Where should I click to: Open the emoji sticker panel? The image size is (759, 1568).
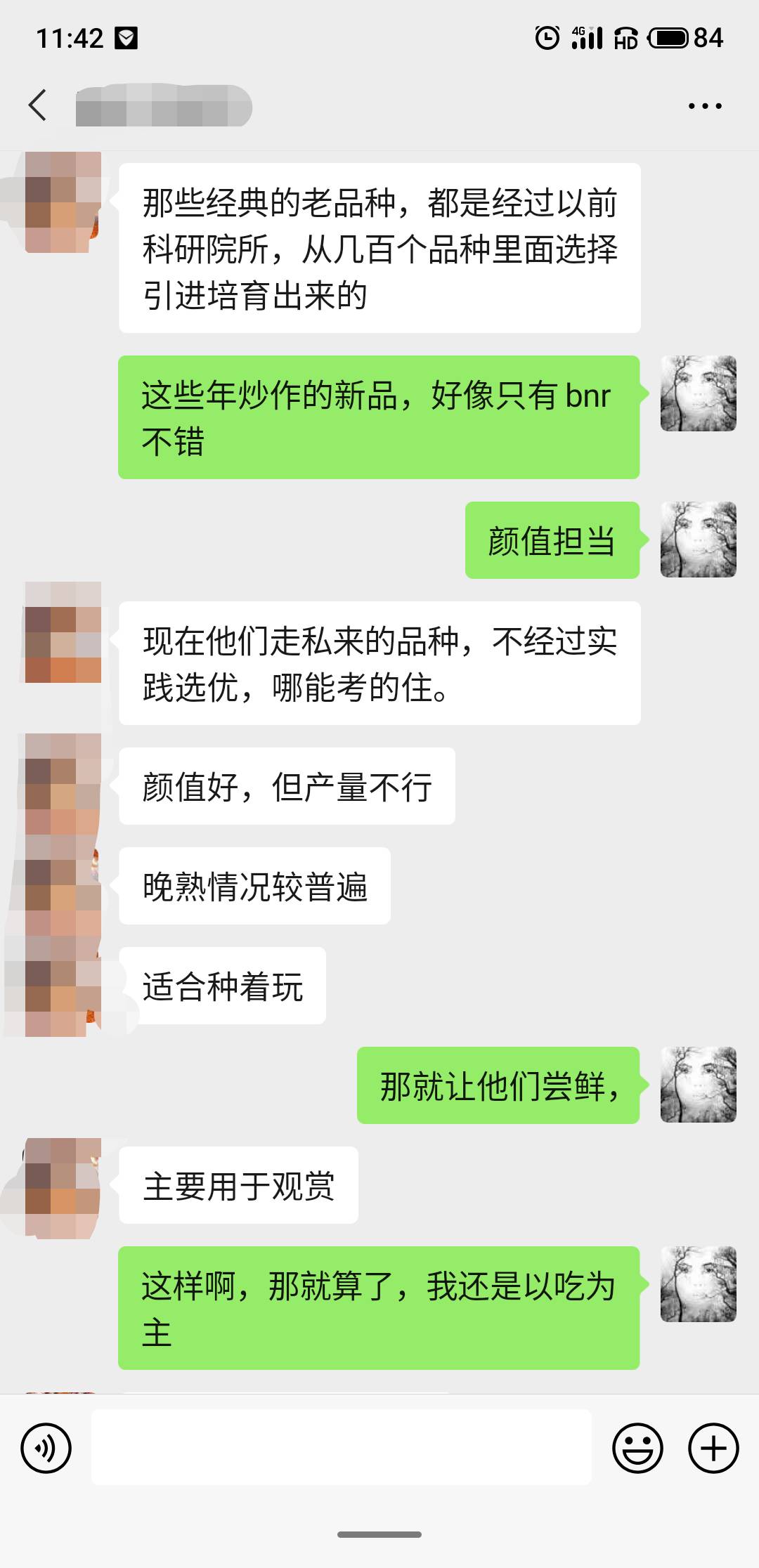[x=637, y=1448]
